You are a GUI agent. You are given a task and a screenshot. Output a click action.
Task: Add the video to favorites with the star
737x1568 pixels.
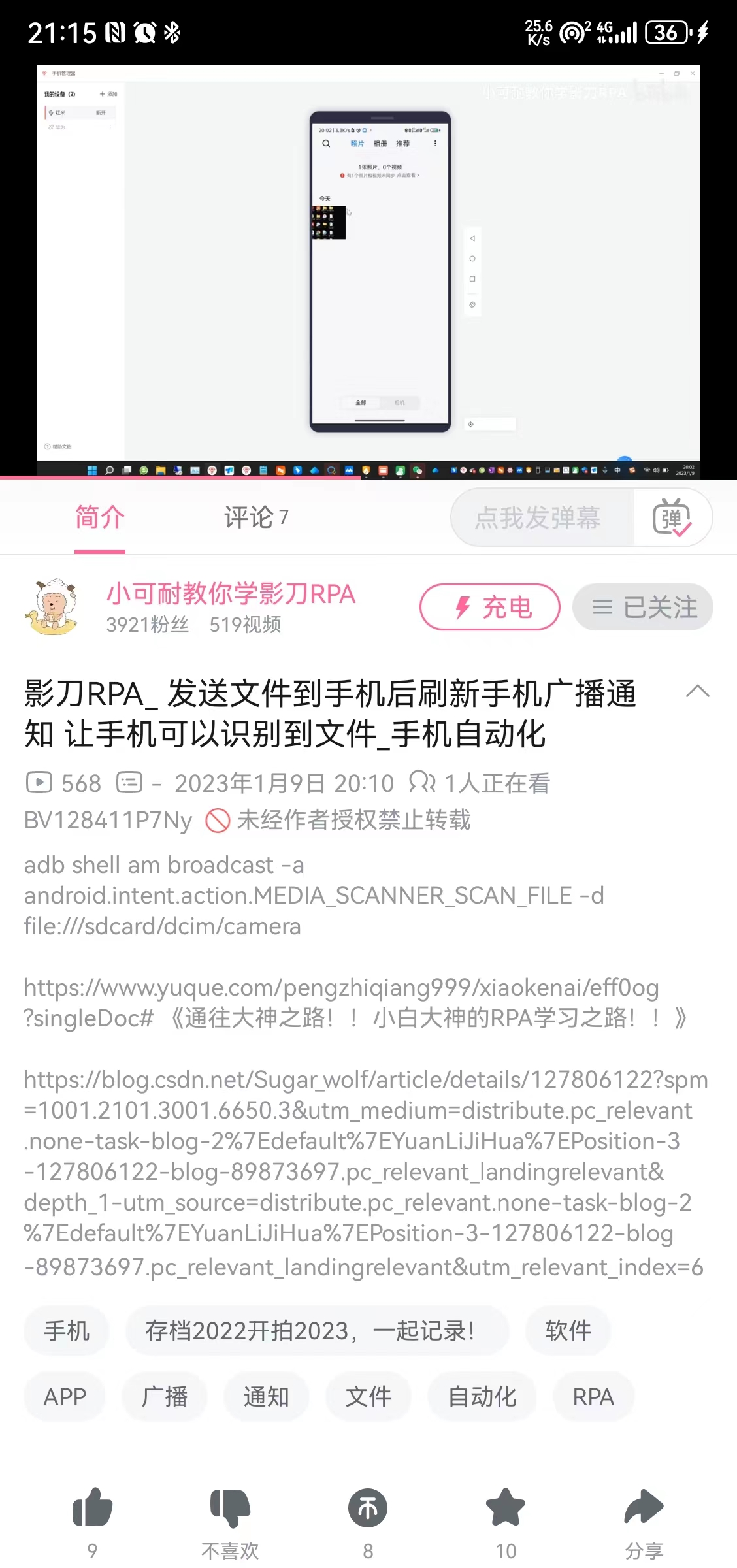(506, 1507)
